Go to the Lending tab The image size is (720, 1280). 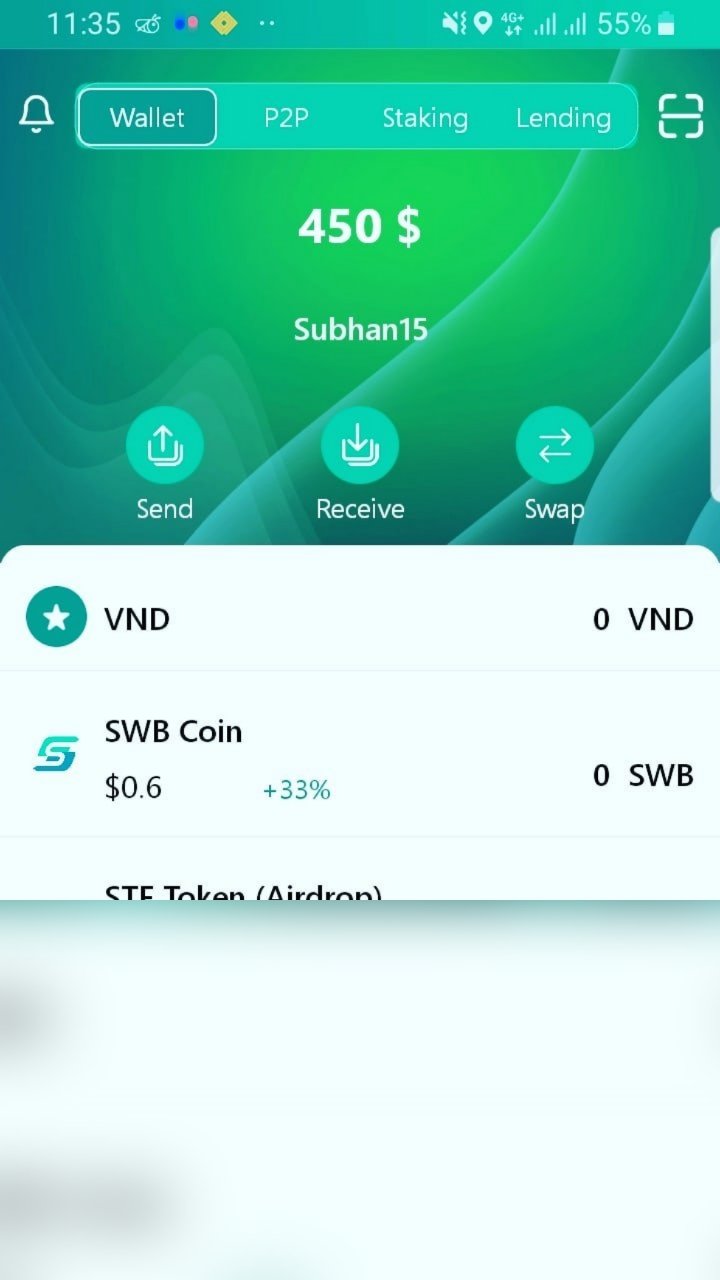click(563, 117)
